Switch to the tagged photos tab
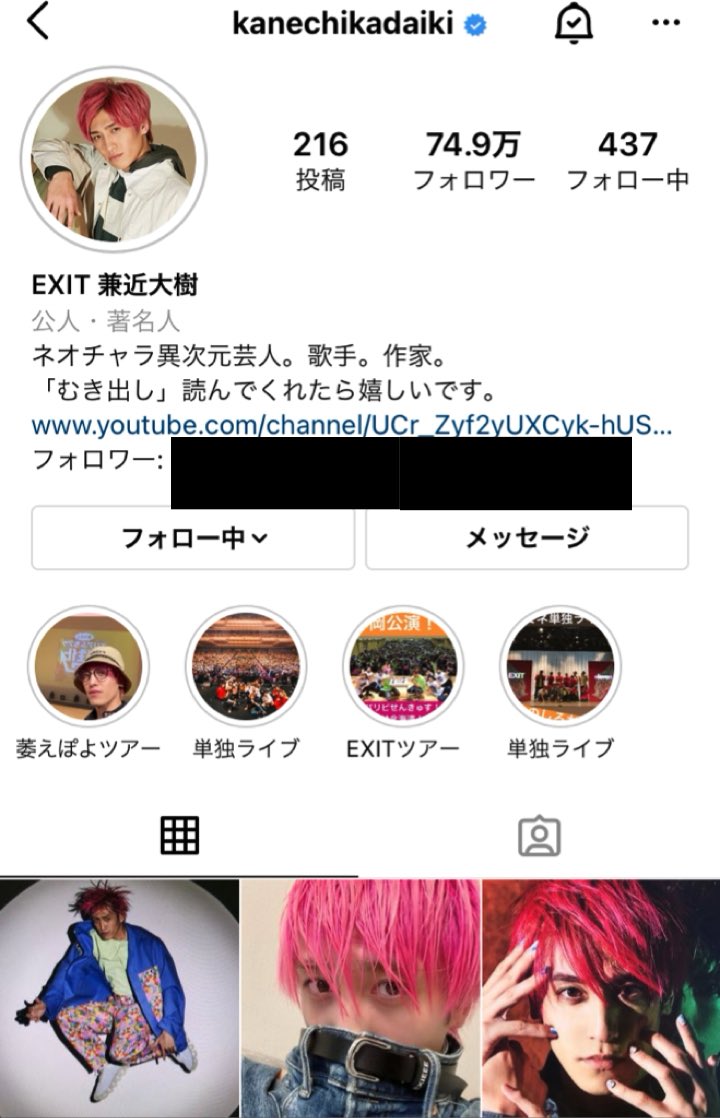 point(540,836)
